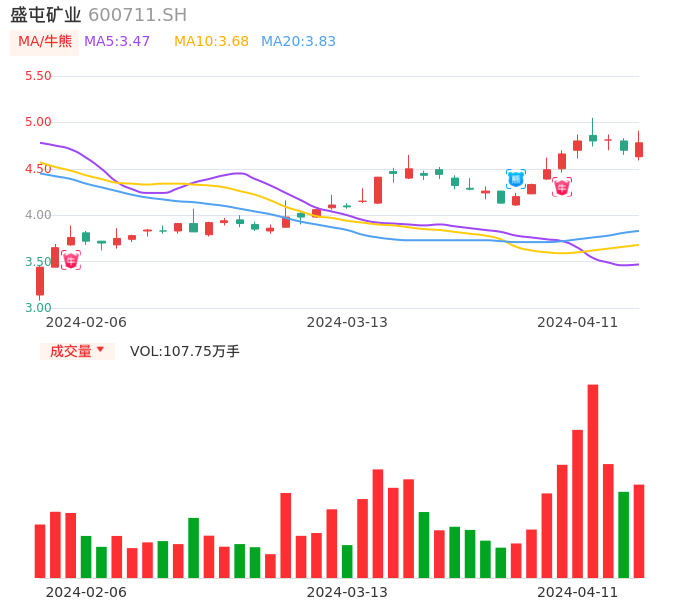Expand the 成交量 indicator dropdown
The image size is (686, 606).
pyautogui.click(x=77, y=351)
